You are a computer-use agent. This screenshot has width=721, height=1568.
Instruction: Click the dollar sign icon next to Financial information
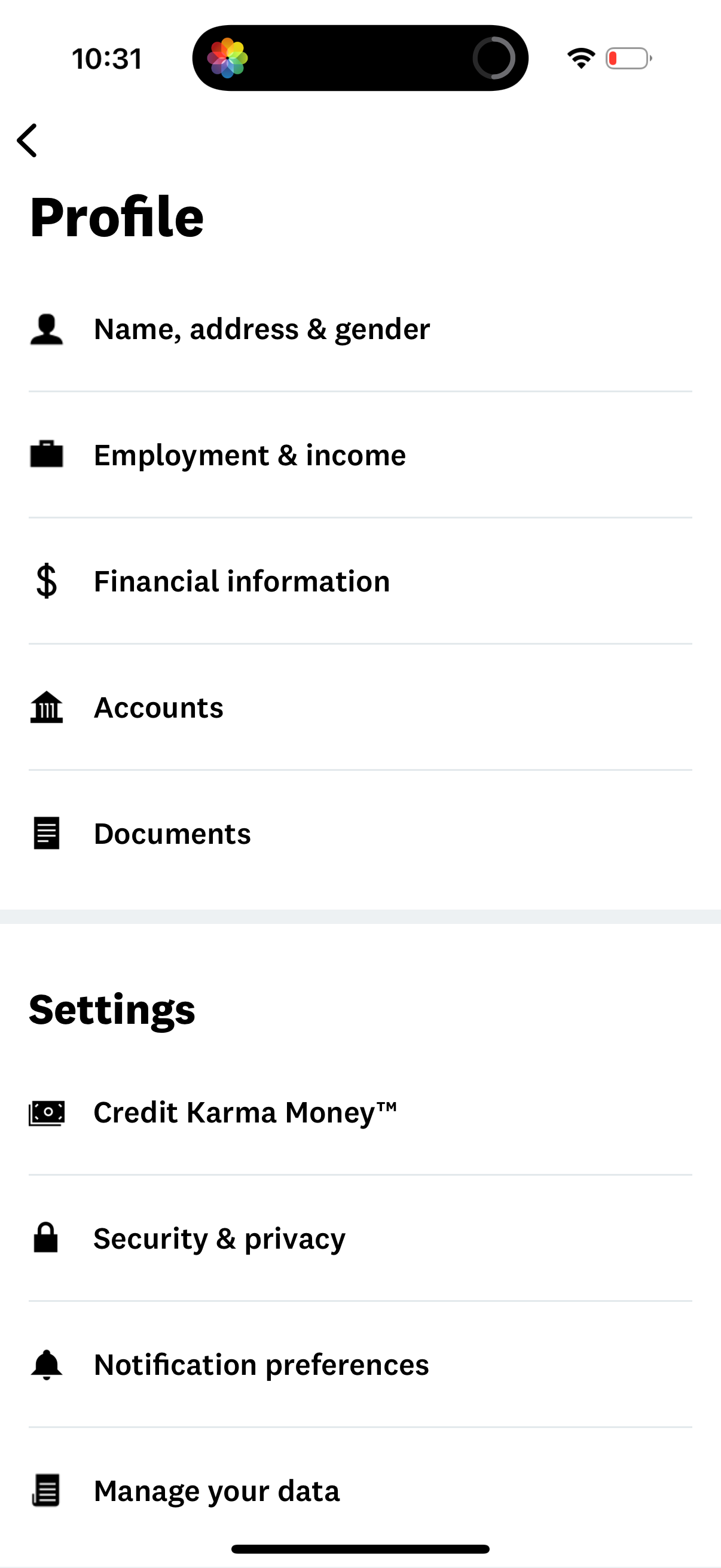(x=46, y=581)
